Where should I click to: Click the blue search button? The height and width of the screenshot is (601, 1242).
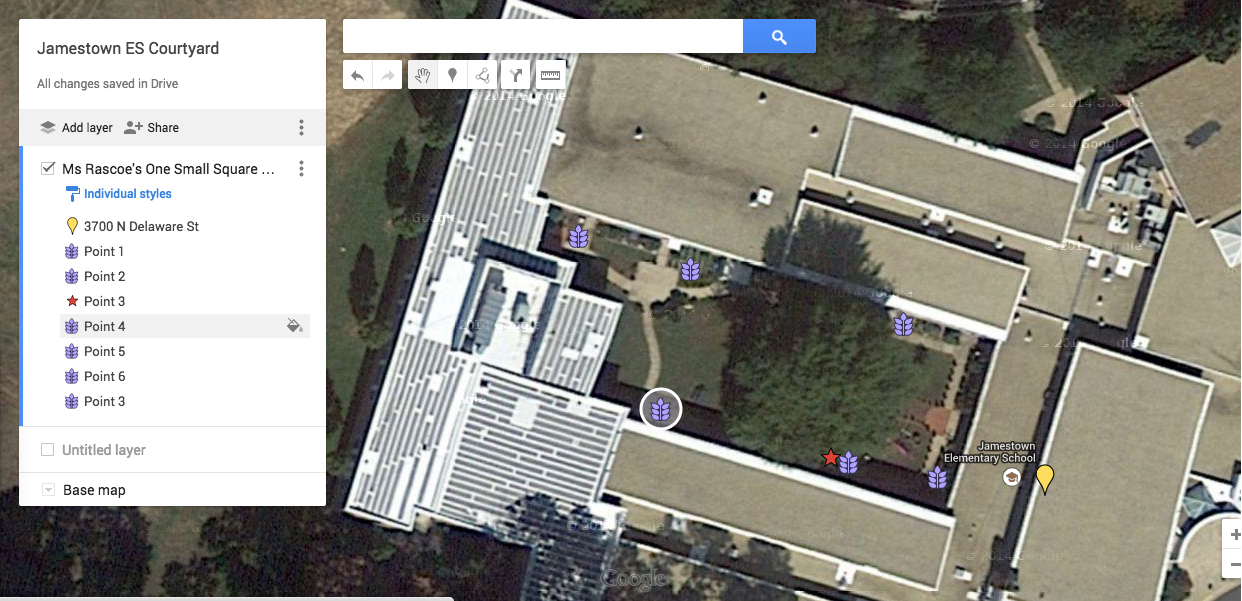(x=779, y=37)
